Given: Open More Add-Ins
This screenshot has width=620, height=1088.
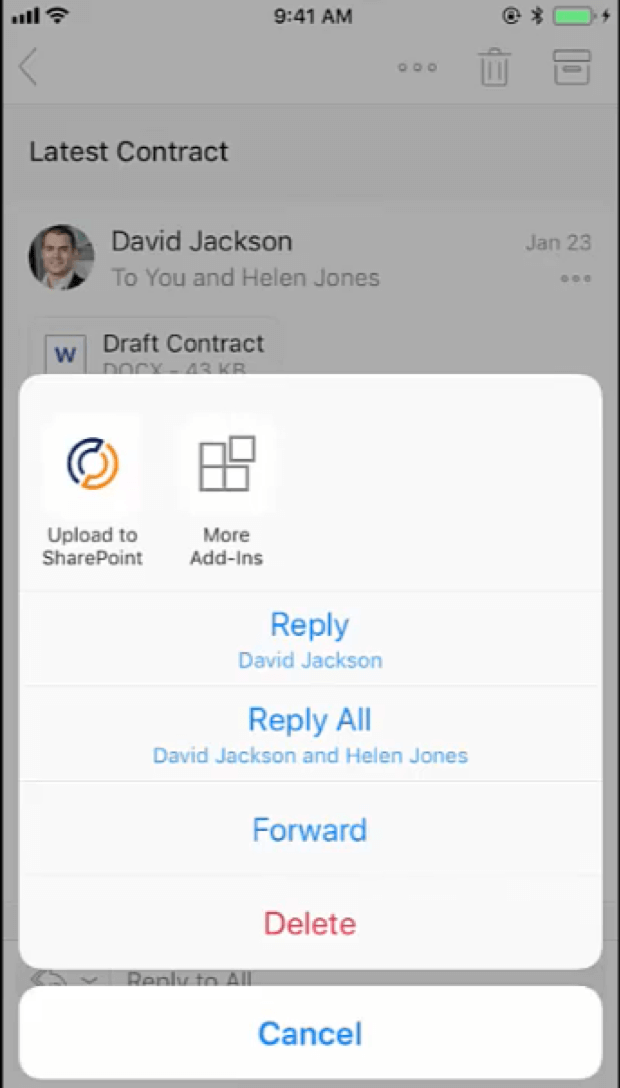Looking at the screenshot, I should click(227, 491).
